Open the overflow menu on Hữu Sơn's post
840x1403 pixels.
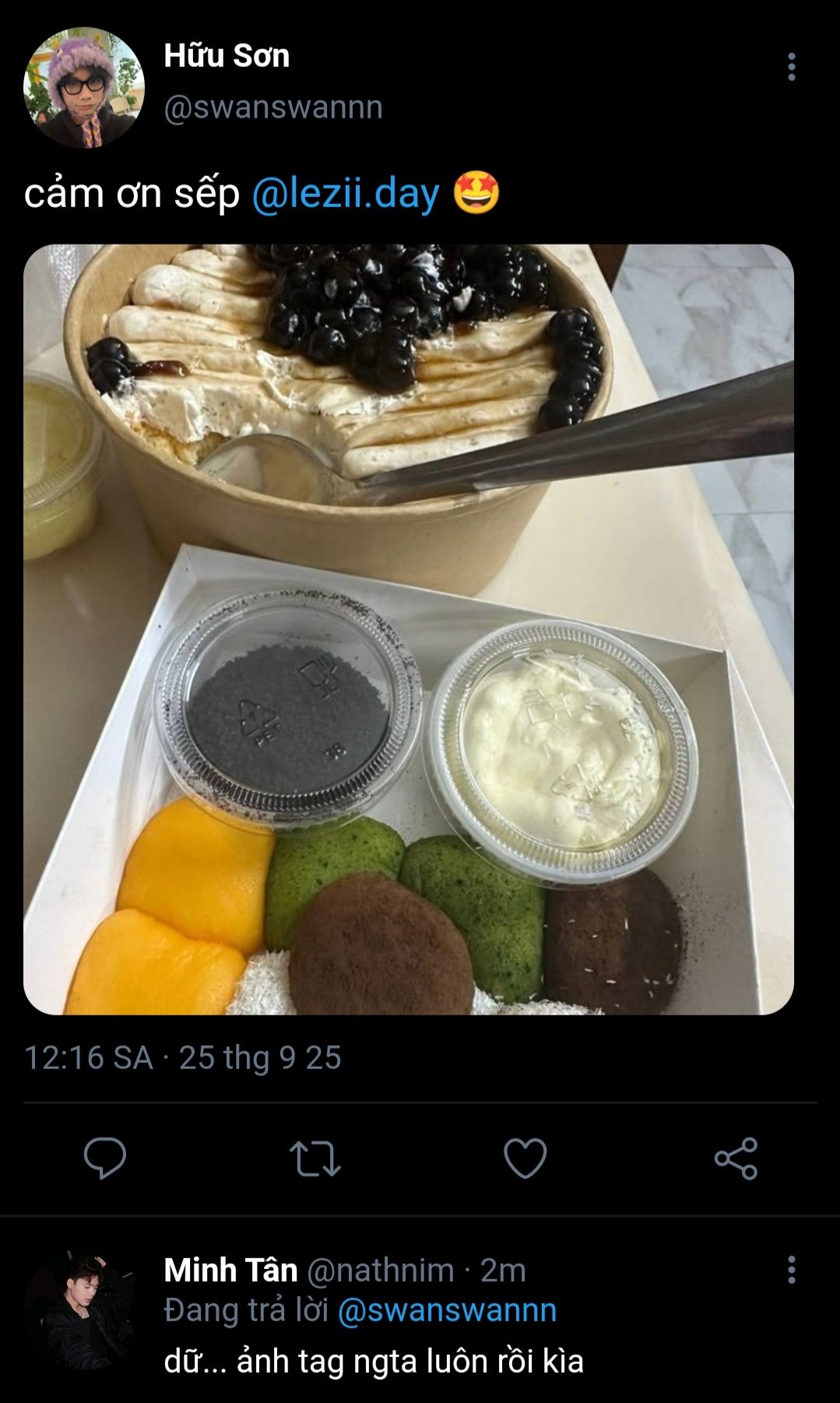click(x=791, y=67)
